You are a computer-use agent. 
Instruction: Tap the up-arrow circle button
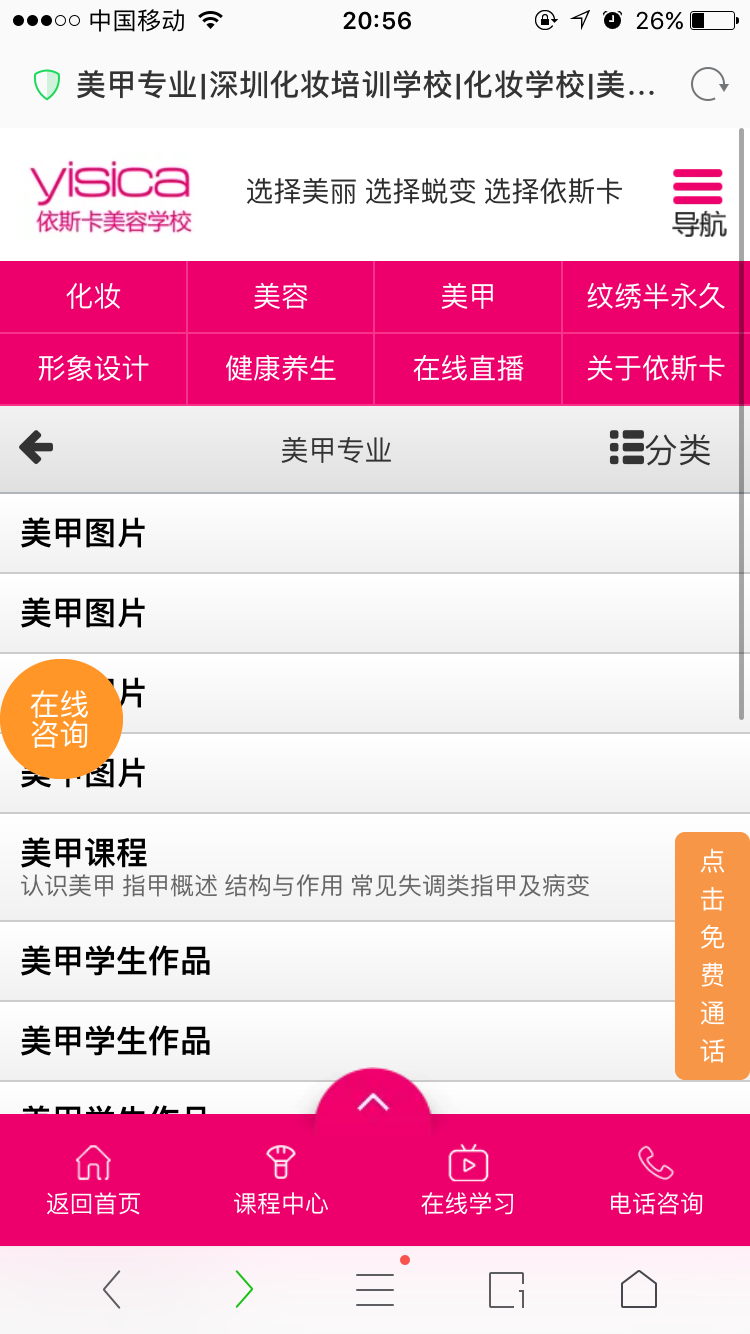pyautogui.click(x=373, y=1103)
